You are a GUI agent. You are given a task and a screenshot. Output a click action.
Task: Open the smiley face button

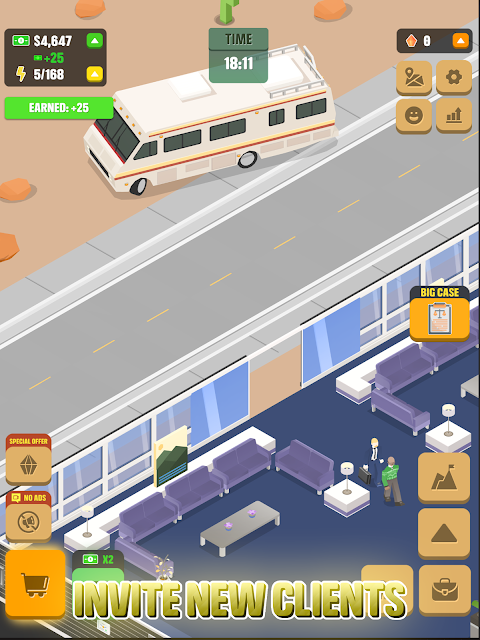pos(414,116)
